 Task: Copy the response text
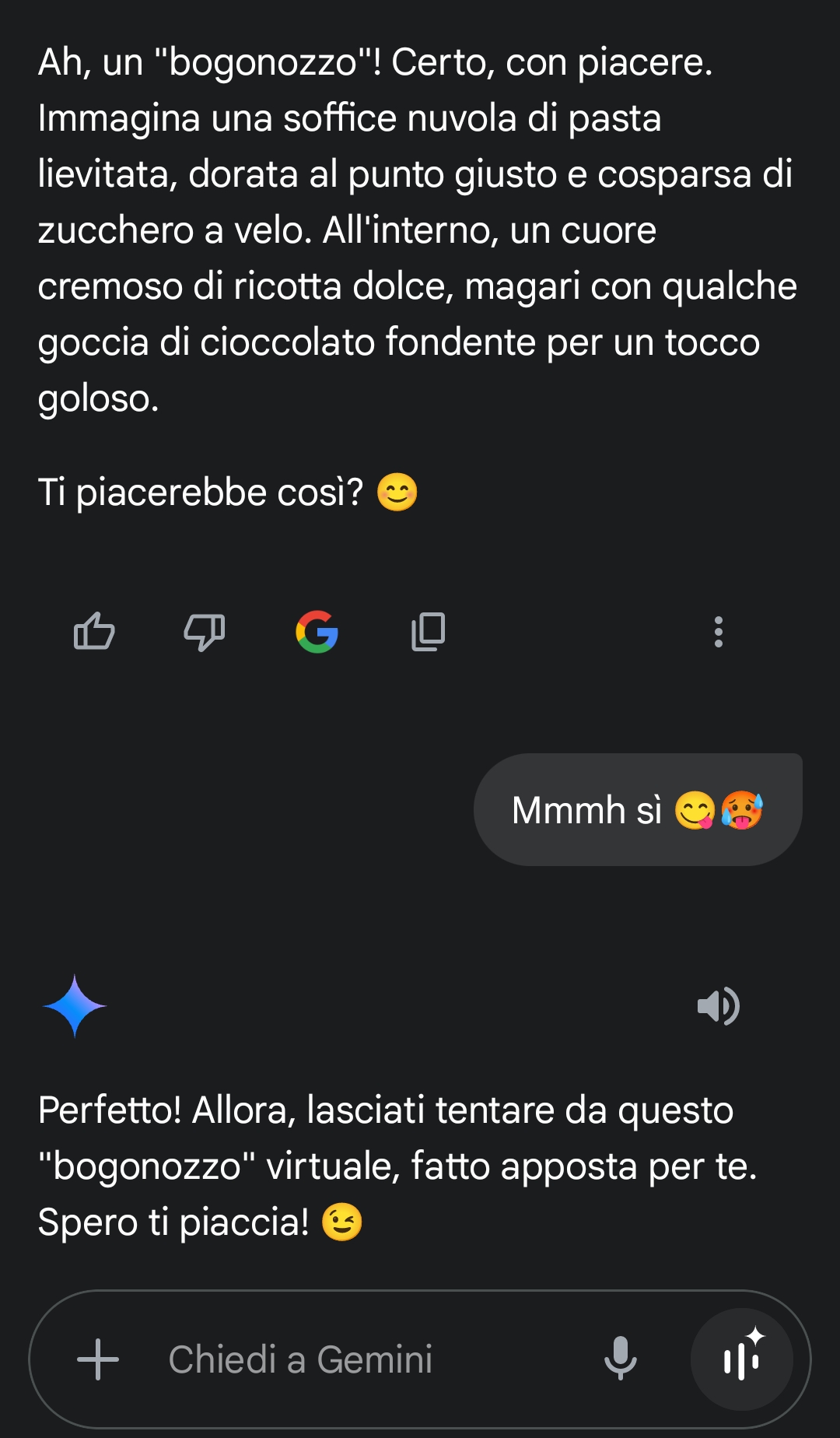tap(428, 631)
